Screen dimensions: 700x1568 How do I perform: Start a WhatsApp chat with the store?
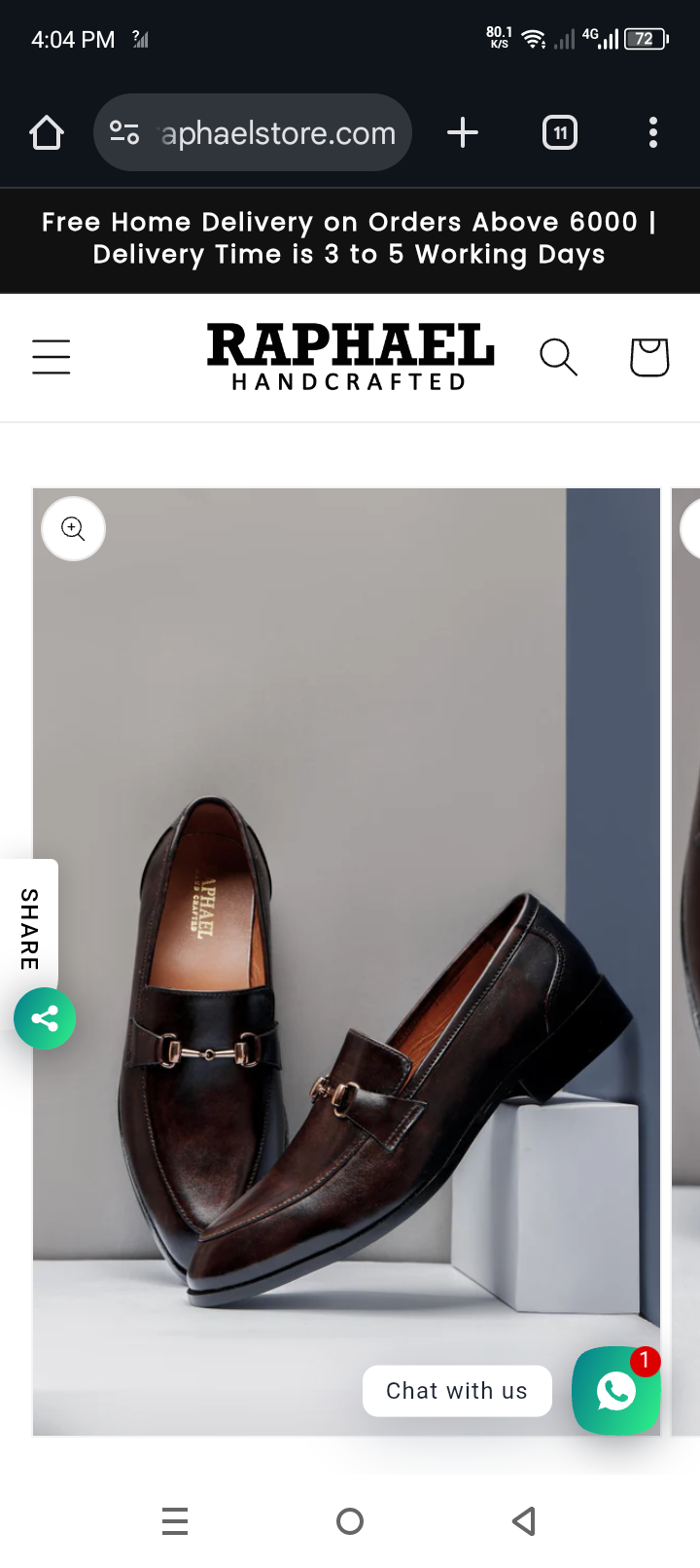point(615,1391)
